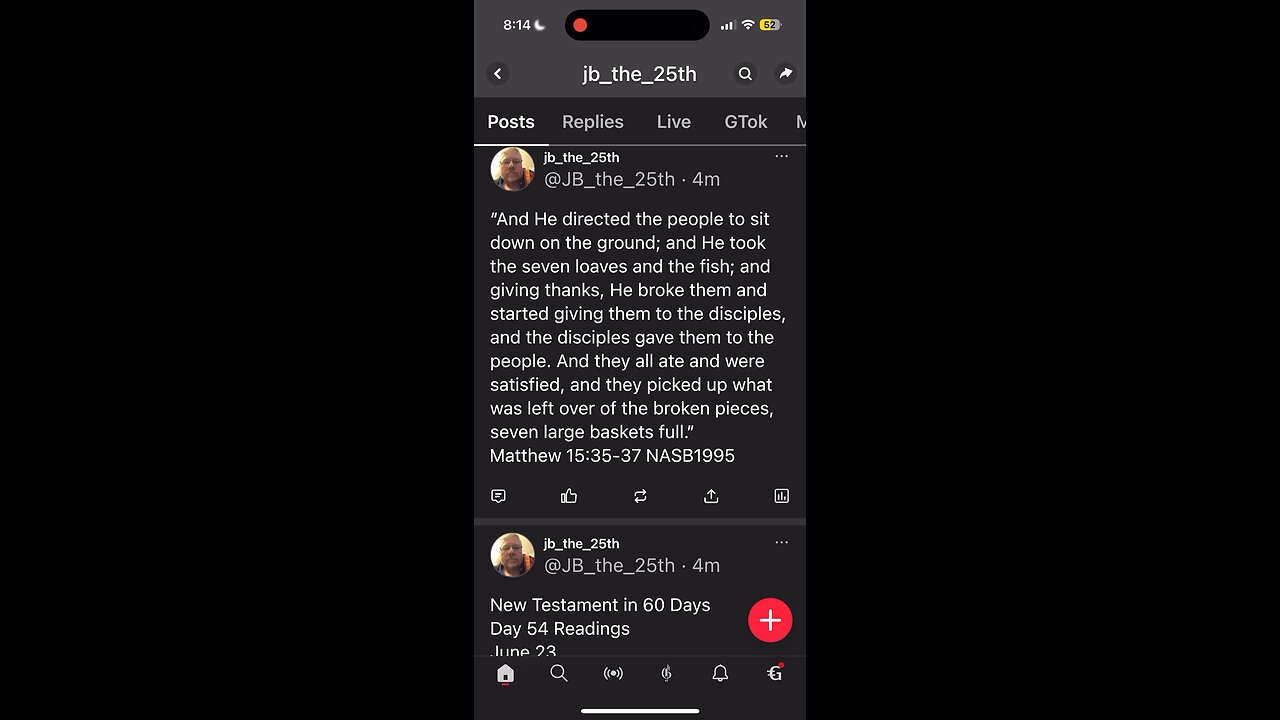Open the notifications bell in the bottom bar
The image size is (1280, 720).
[720, 674]
